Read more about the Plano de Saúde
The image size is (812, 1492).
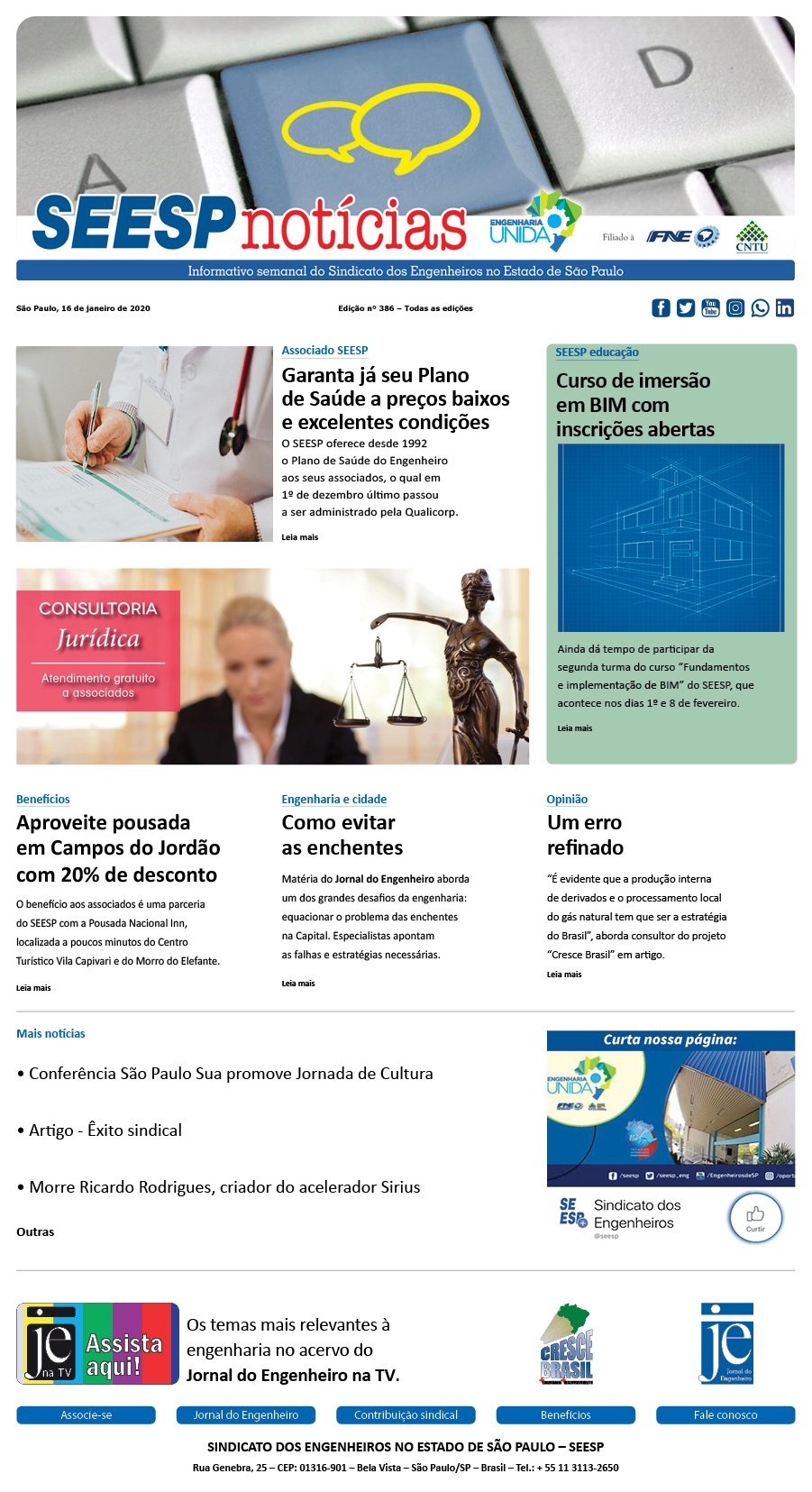(299, 537)
